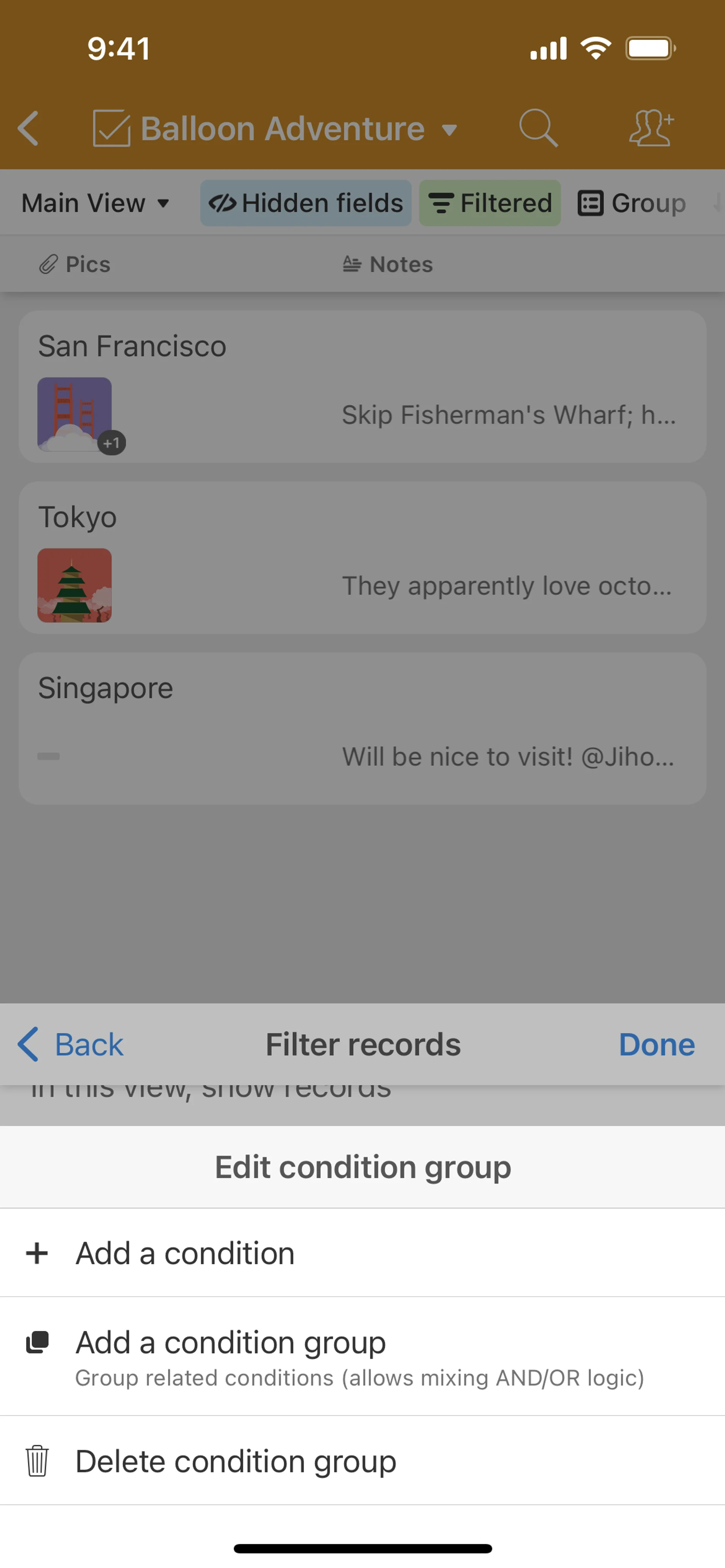The width and height of the screenshot is (725, 1568).
Task: Open the Group option
Action: pyautogui.click(x=632, y=203)
